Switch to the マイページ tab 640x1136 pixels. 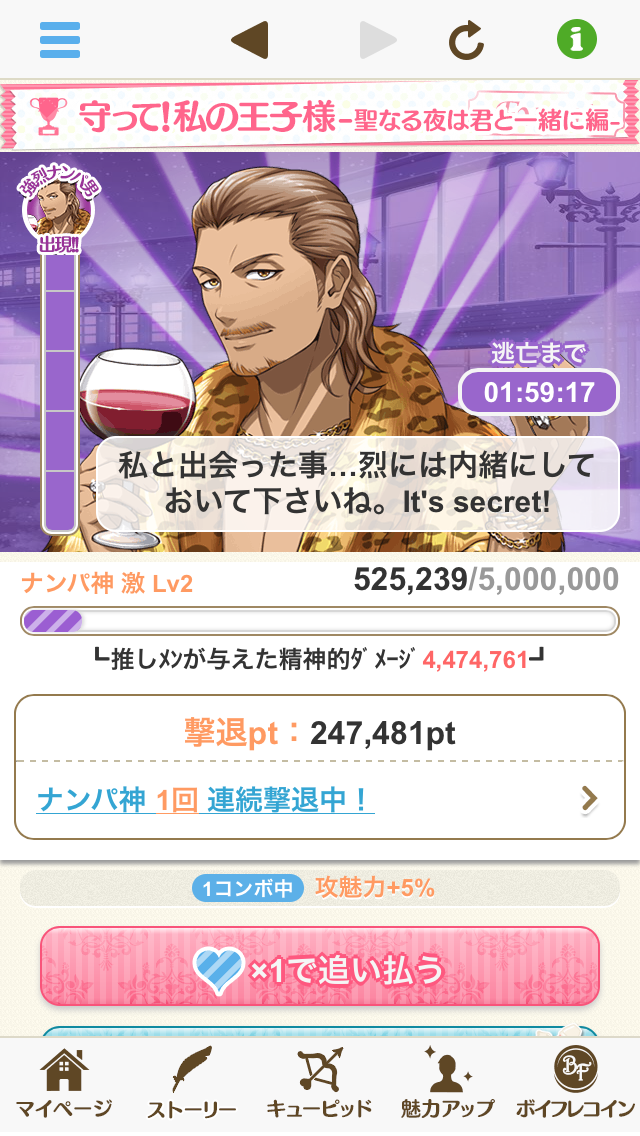click(x=63, y=1085)
